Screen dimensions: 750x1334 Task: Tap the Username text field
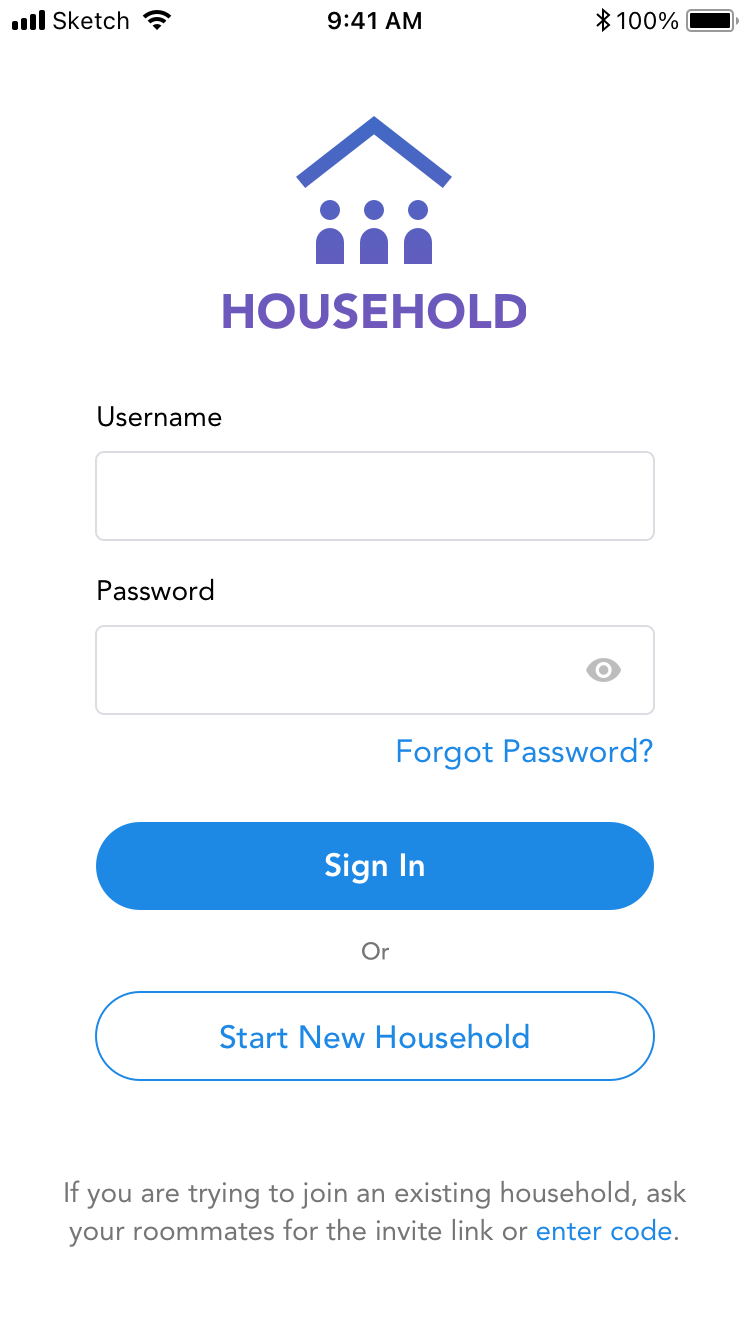click(375, 496)
